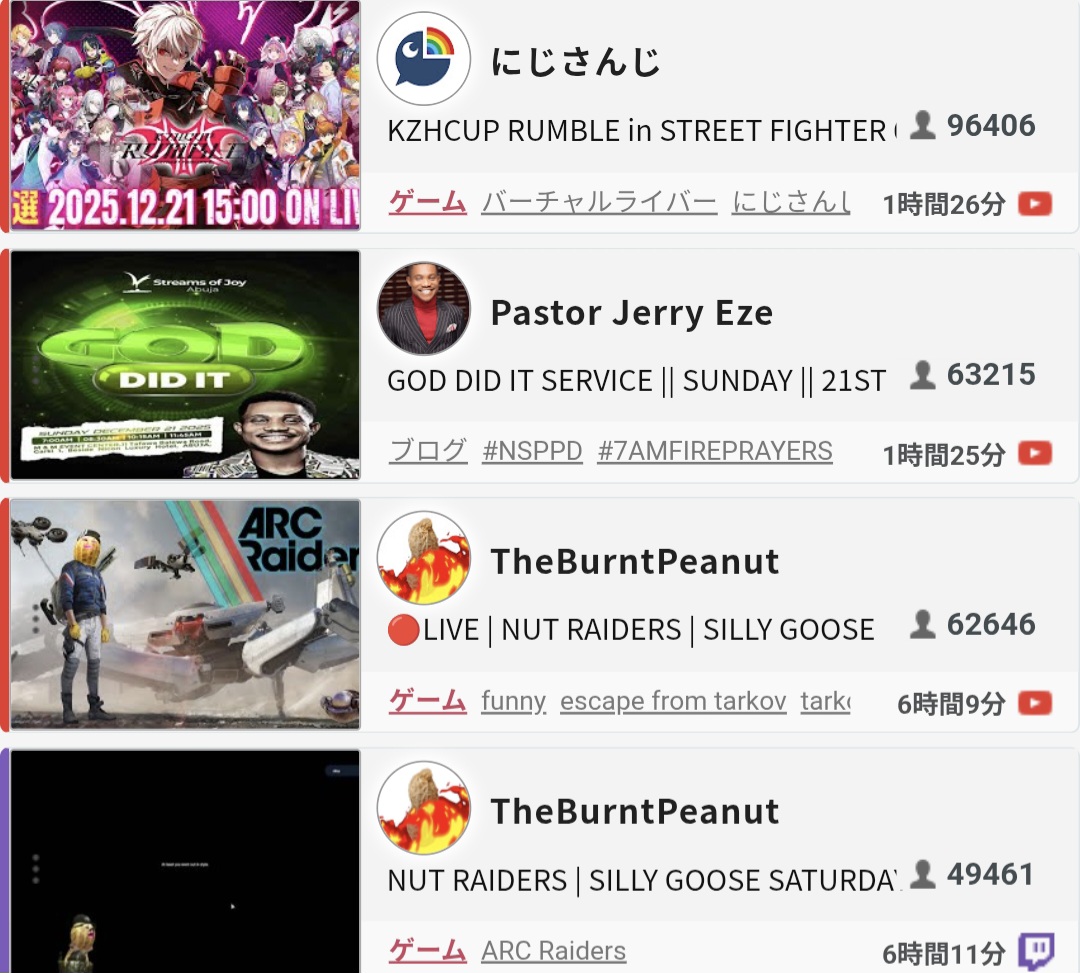Open TheBurntPeanut's Twitch stream thumbnail
Image resolution: width=1080 pixels, height=973 pixels.
click(185, 860)
